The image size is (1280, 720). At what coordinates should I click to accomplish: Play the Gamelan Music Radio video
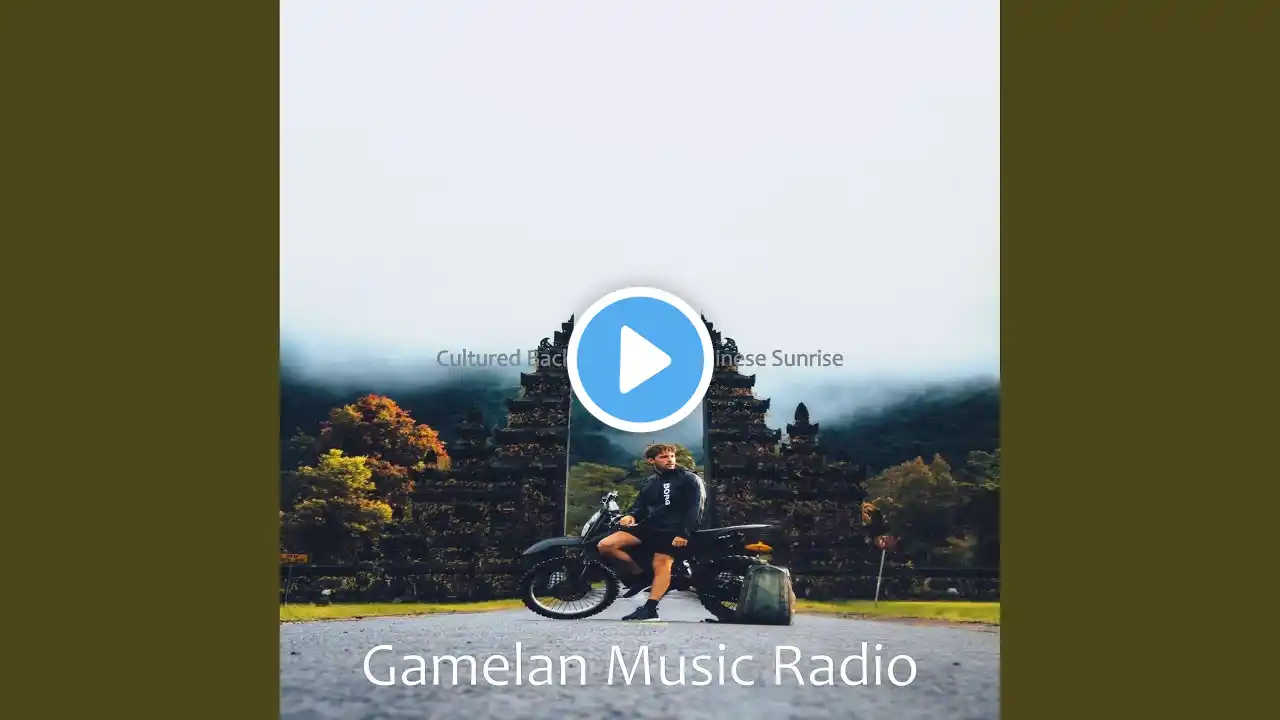[640, 359]
